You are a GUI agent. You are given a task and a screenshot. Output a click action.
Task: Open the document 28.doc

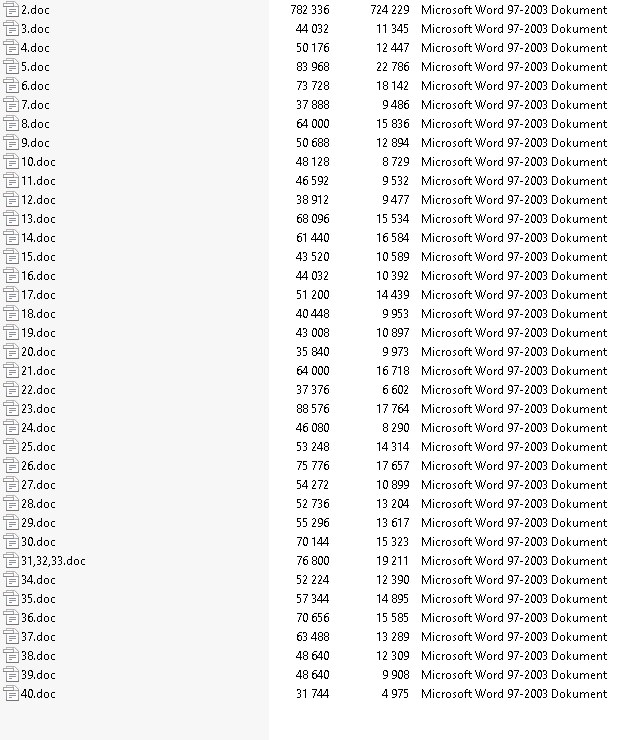(38, 504)
